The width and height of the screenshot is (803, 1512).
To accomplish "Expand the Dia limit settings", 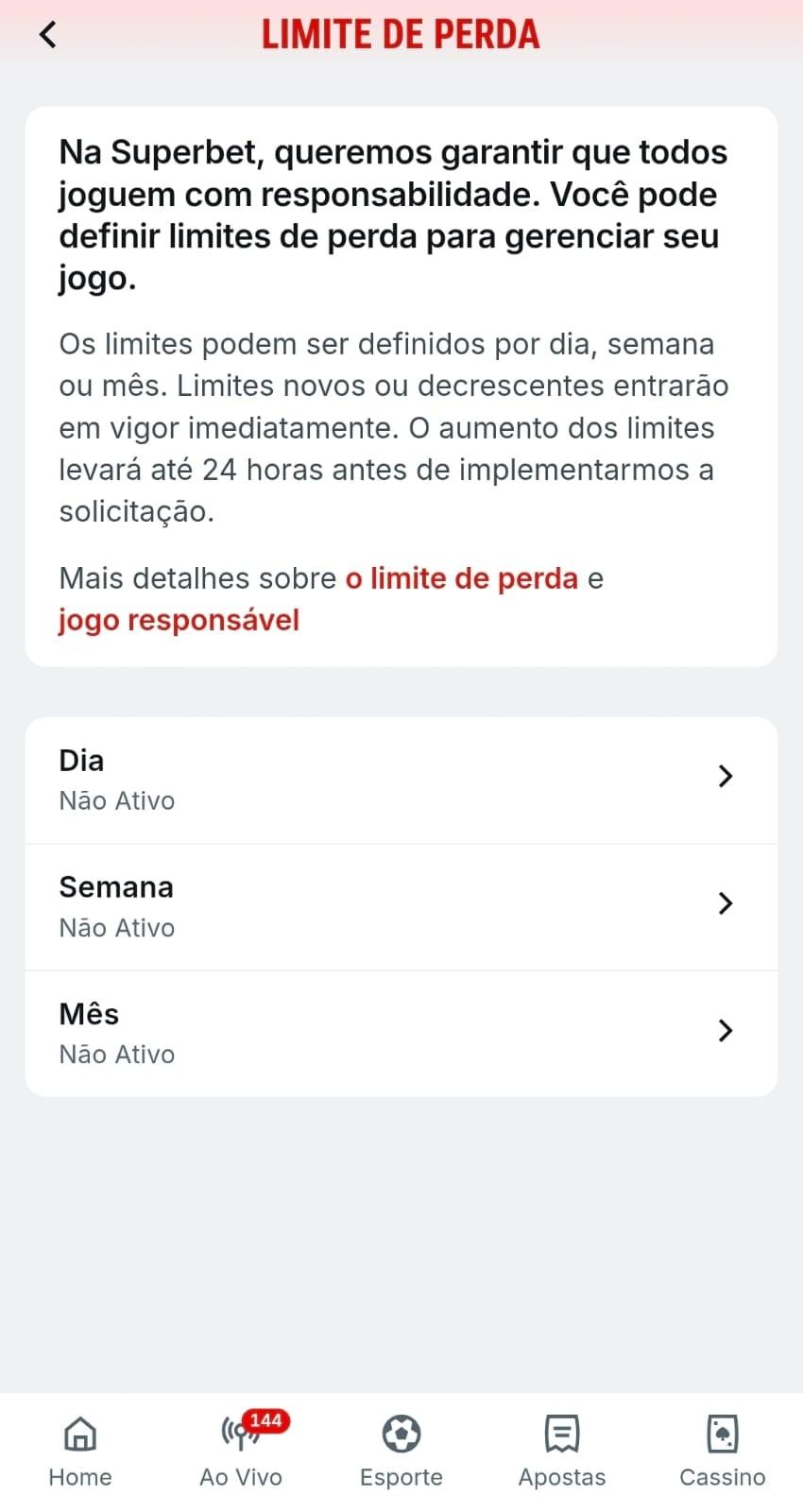I will (x=401, y=779).
